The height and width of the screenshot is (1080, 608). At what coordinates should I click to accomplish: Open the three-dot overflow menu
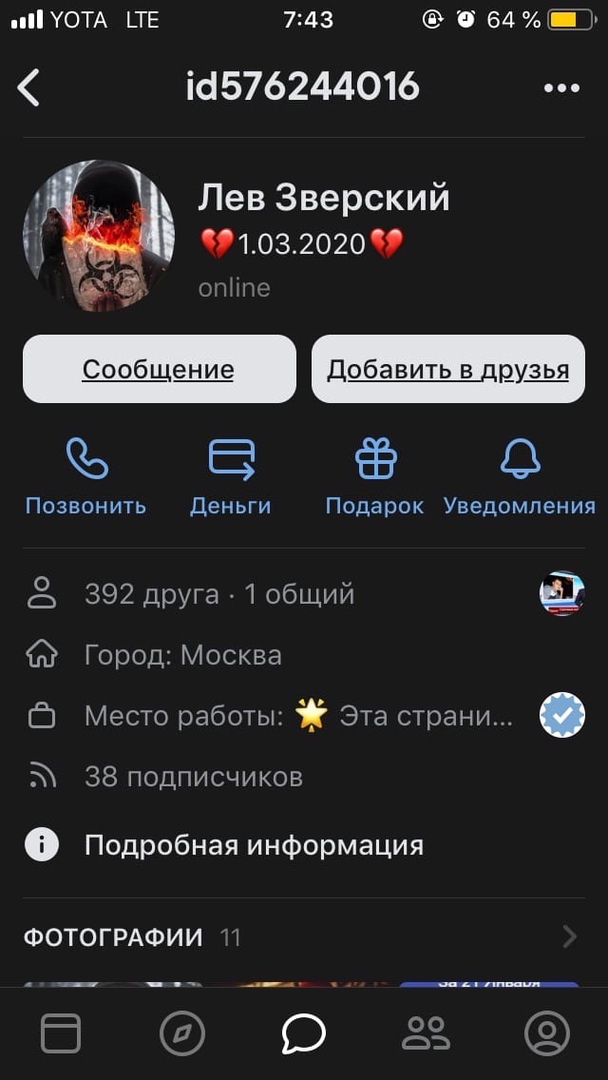point(561,88)
